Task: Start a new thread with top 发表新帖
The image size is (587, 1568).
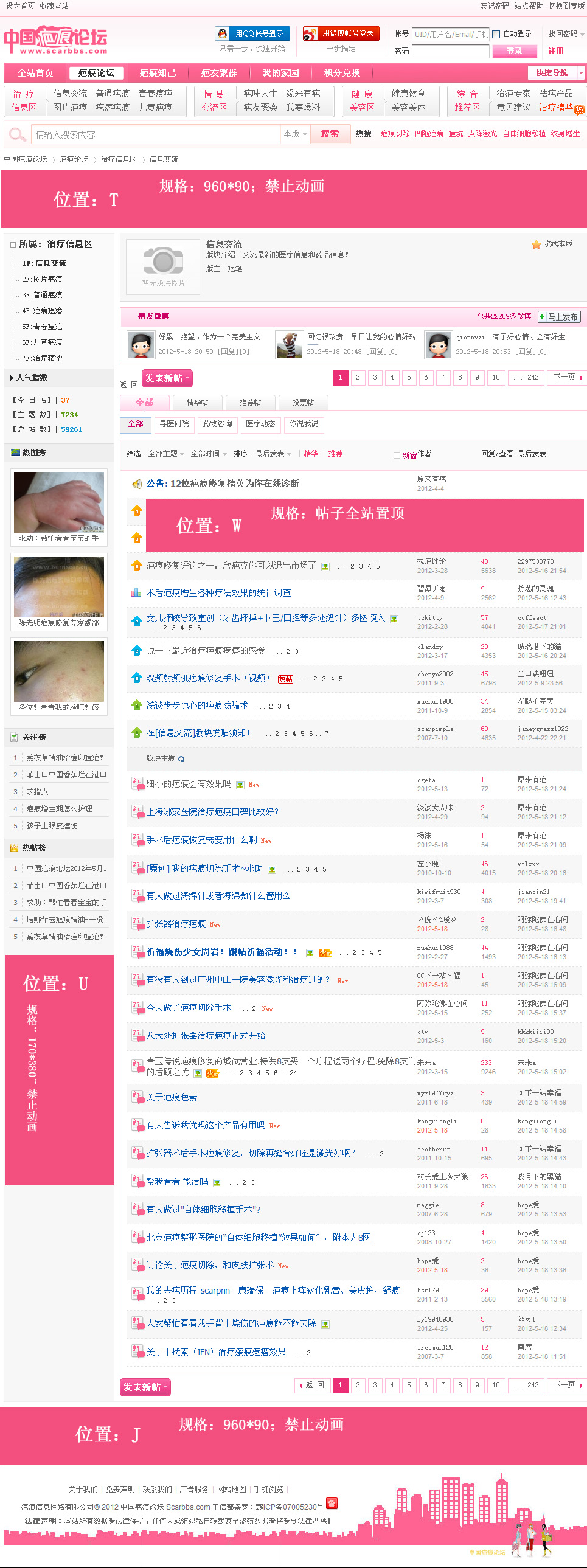Action: point(166,378)
